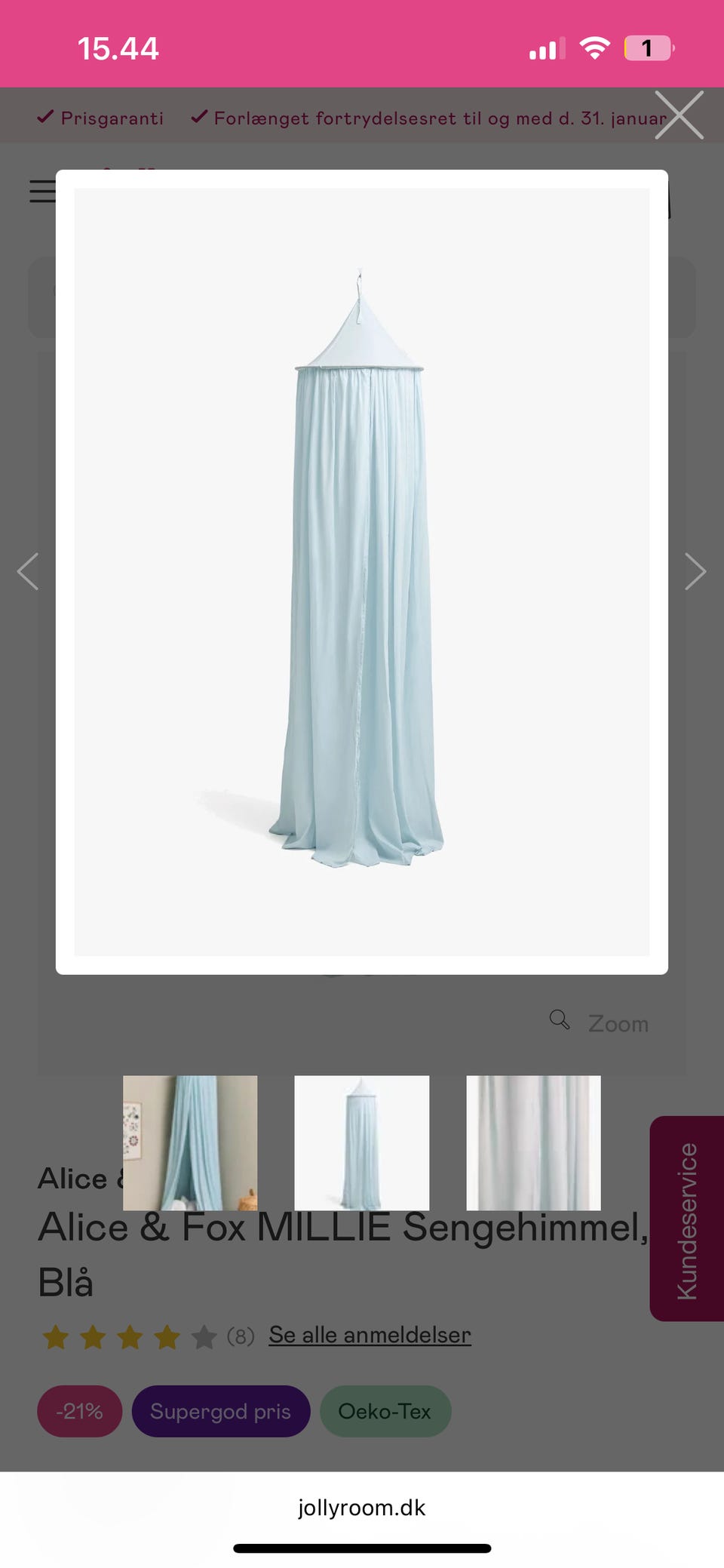Tap the Zoom magnifier button
The width and height of the screenshot is (724, 1568).
click(x=600, y=1022)
